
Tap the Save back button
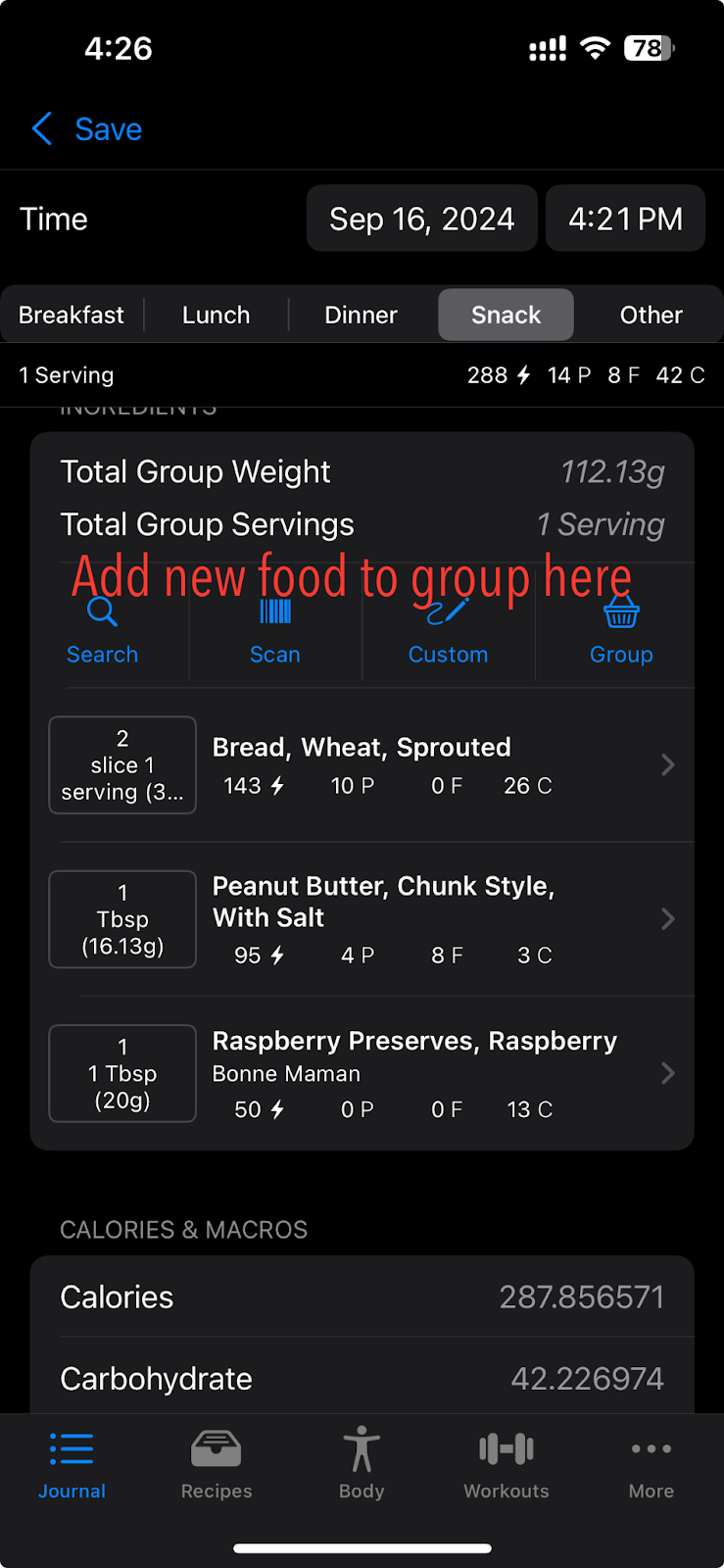[x=87, y=128]
